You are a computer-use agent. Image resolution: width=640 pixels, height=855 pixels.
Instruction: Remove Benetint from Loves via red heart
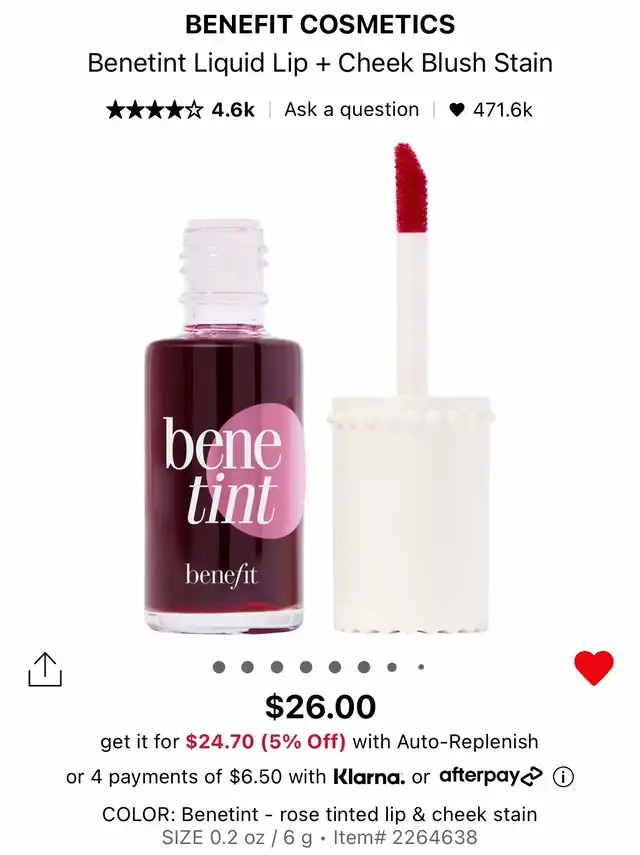click(x=593, y=668)
